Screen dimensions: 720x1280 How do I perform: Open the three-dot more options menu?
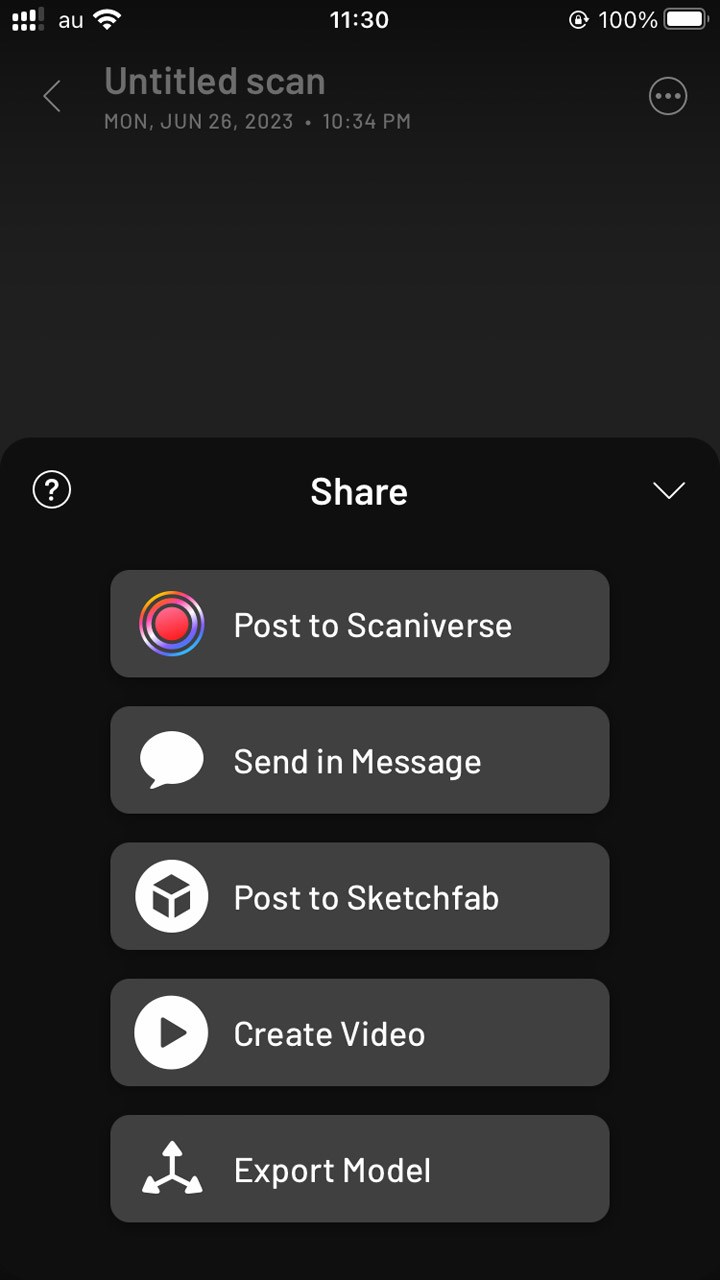(x=668, y=97)
